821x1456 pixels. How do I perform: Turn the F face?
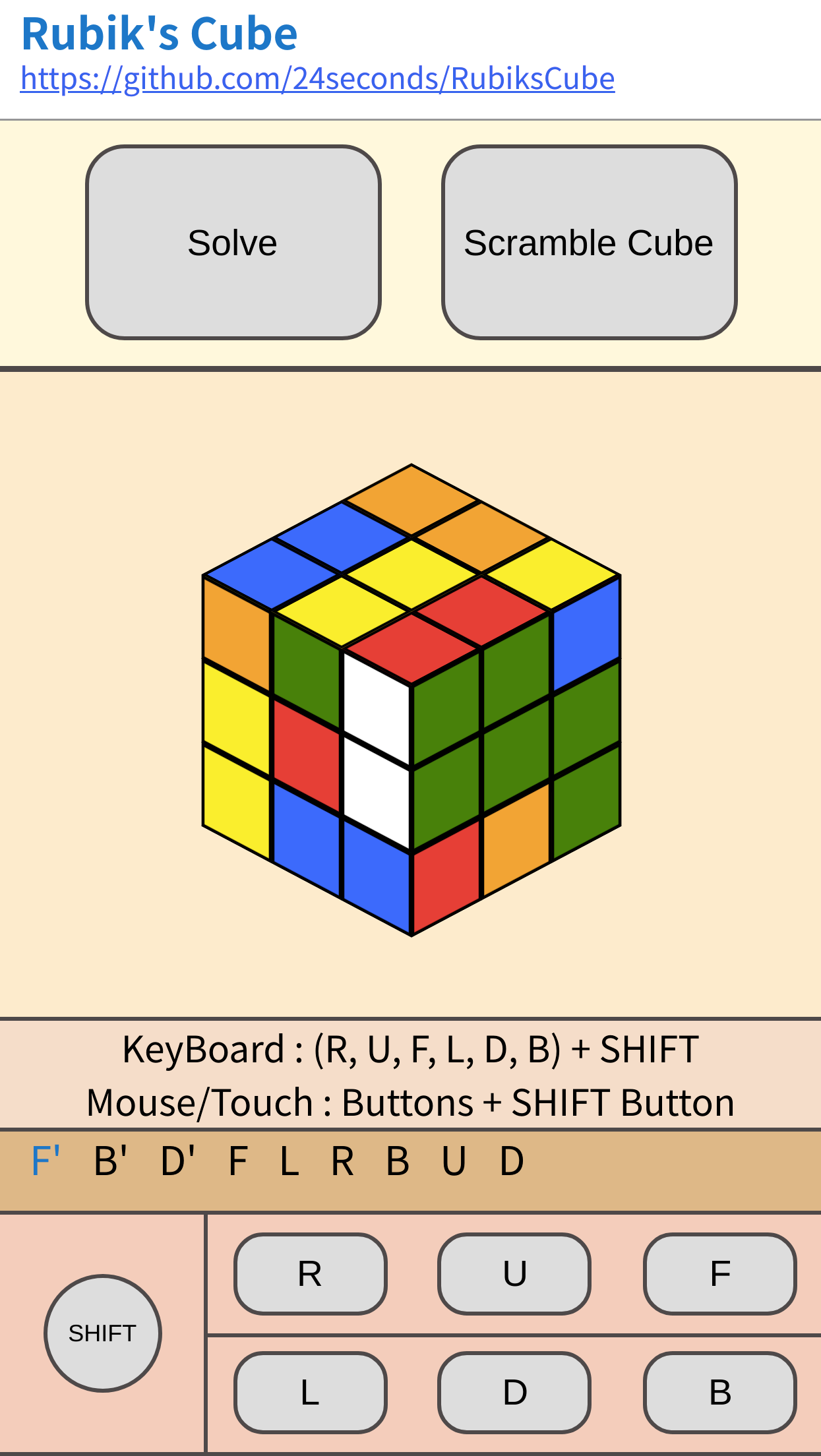[x=719, y=1273]
